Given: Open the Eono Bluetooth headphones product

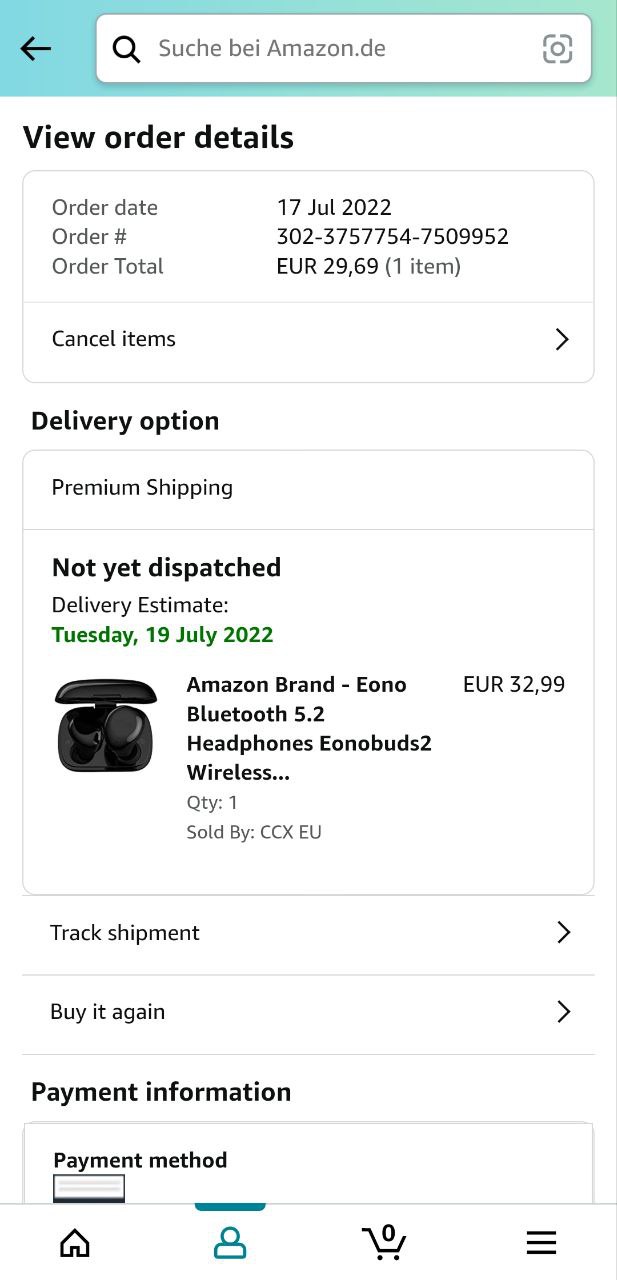Looking at the screenshot, I should coord(308,728).
